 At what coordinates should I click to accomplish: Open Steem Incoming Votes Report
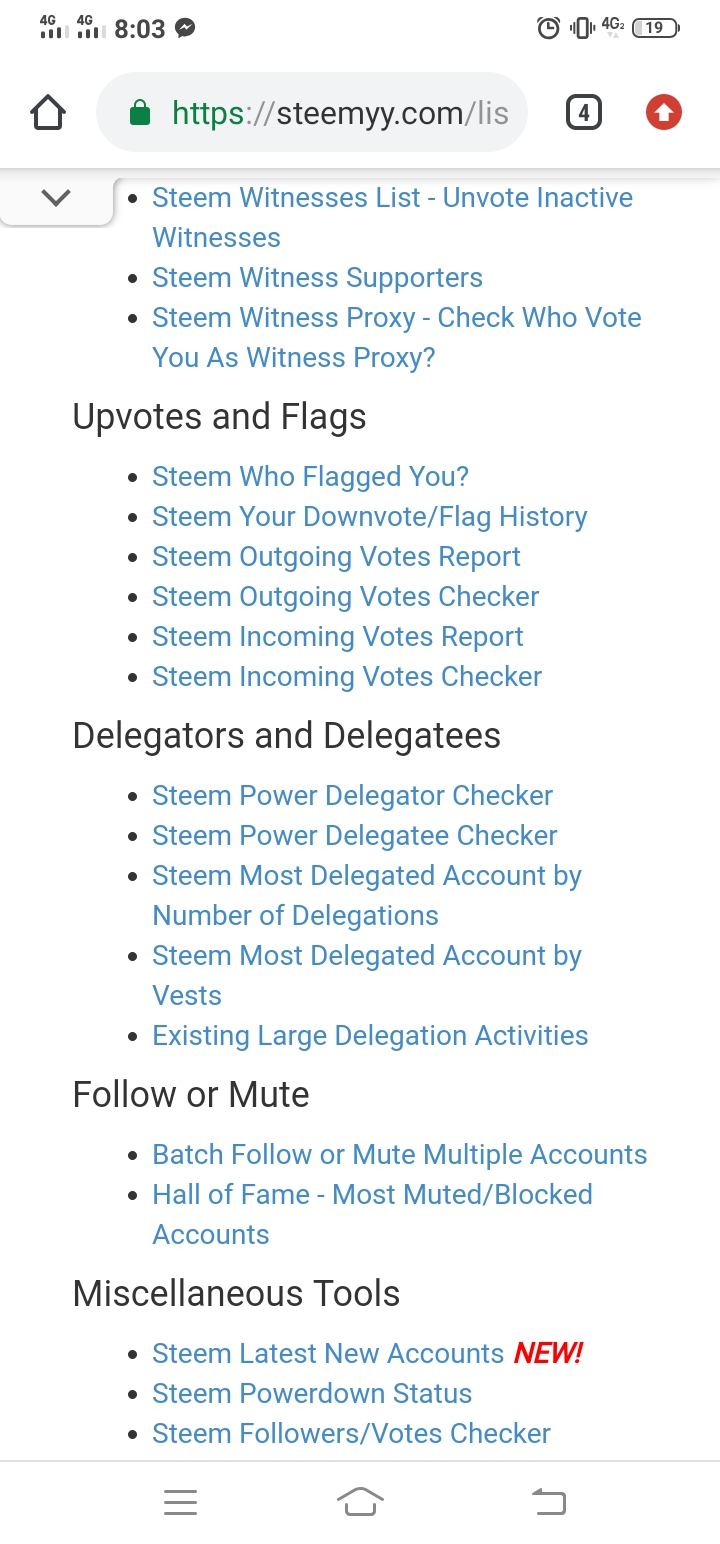tap(337, 637)
